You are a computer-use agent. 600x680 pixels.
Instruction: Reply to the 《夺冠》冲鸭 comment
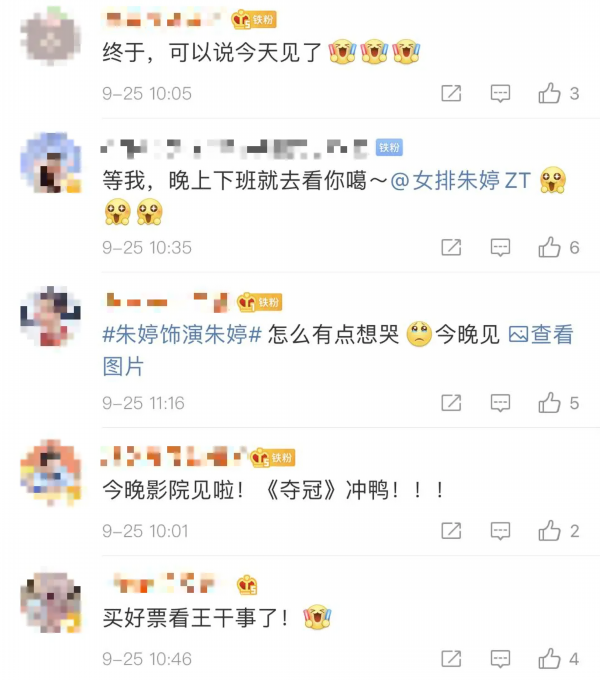pos(500,531)
